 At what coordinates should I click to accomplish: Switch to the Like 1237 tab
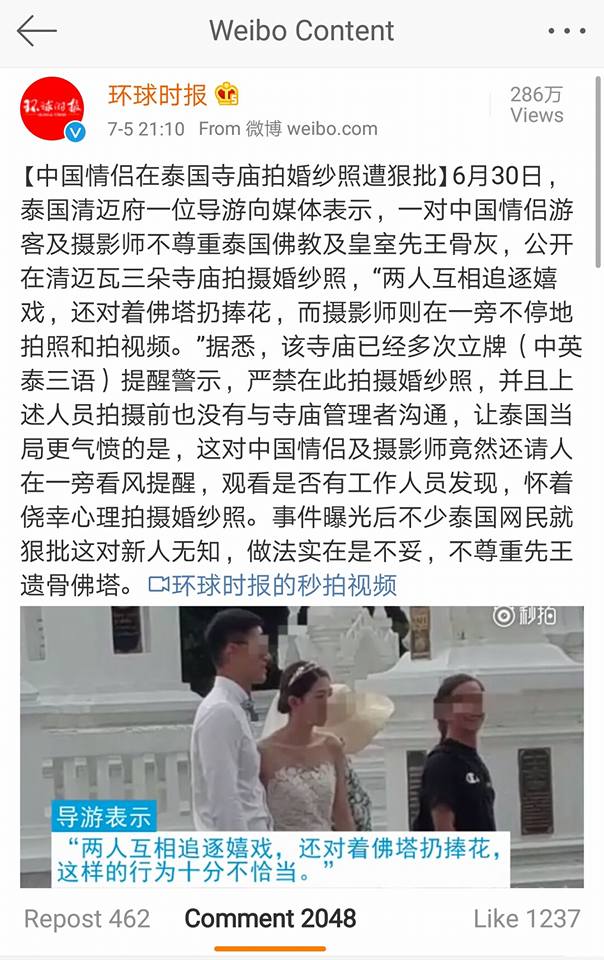526,918
